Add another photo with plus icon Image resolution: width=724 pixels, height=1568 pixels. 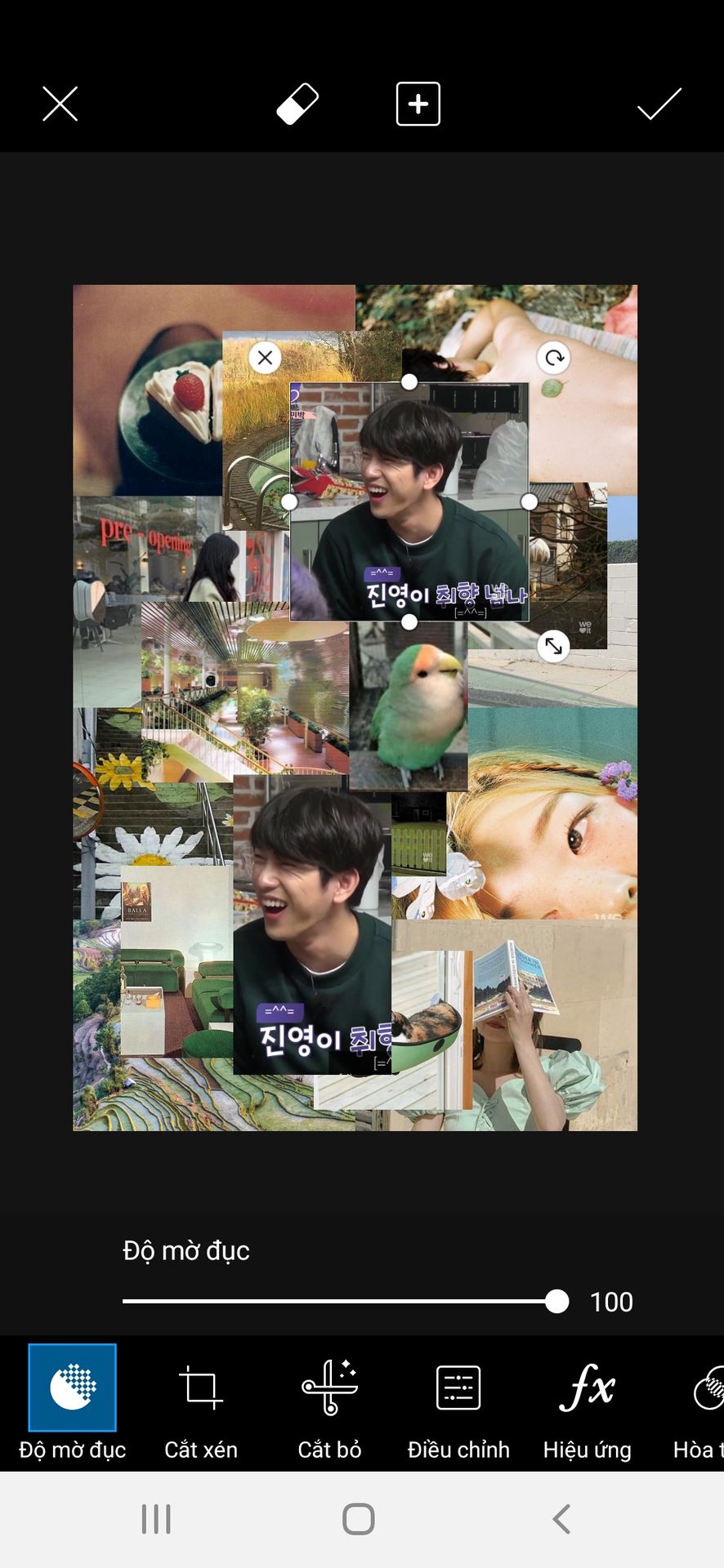tap(418, 105)
